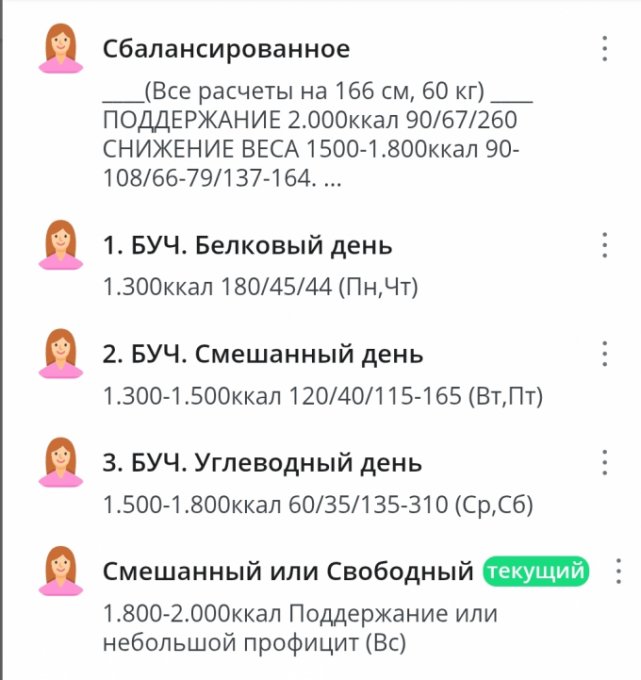Open 1. БУЧ. Белковый день plan
641x680 pixels.
247,245
